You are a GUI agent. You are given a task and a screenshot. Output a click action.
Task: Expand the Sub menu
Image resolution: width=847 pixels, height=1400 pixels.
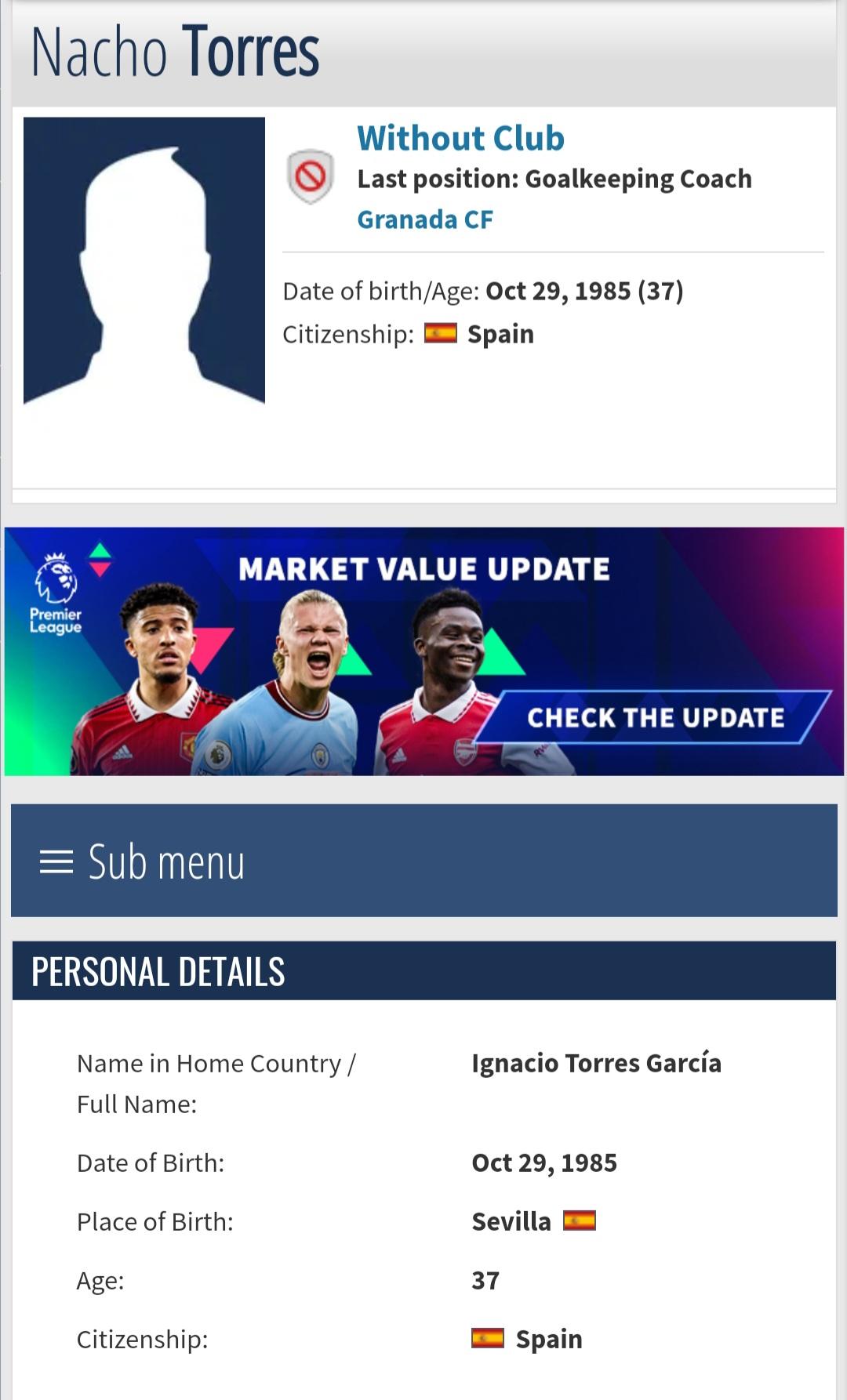pyautogui.click(x=142, y=861)
